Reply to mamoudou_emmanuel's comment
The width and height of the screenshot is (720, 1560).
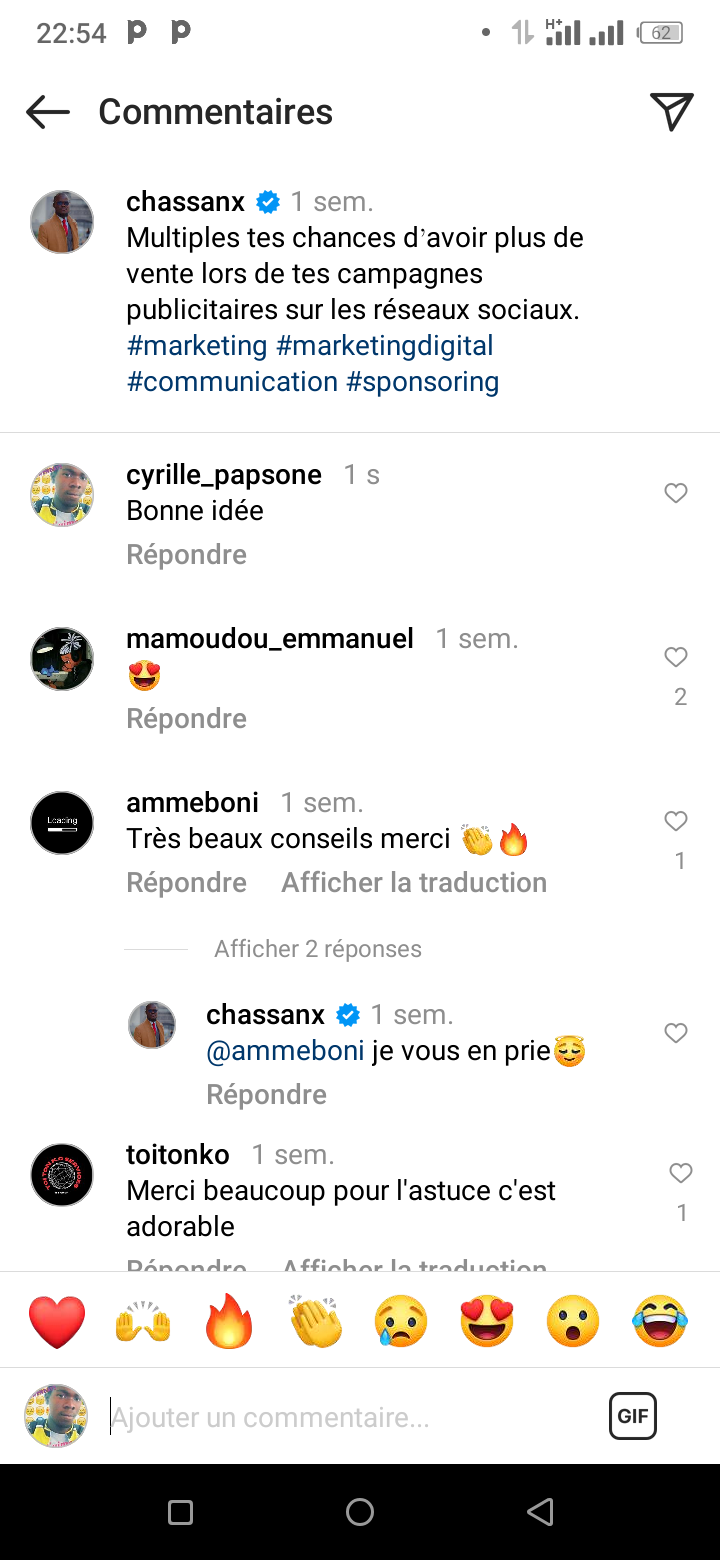coord(186,718)
